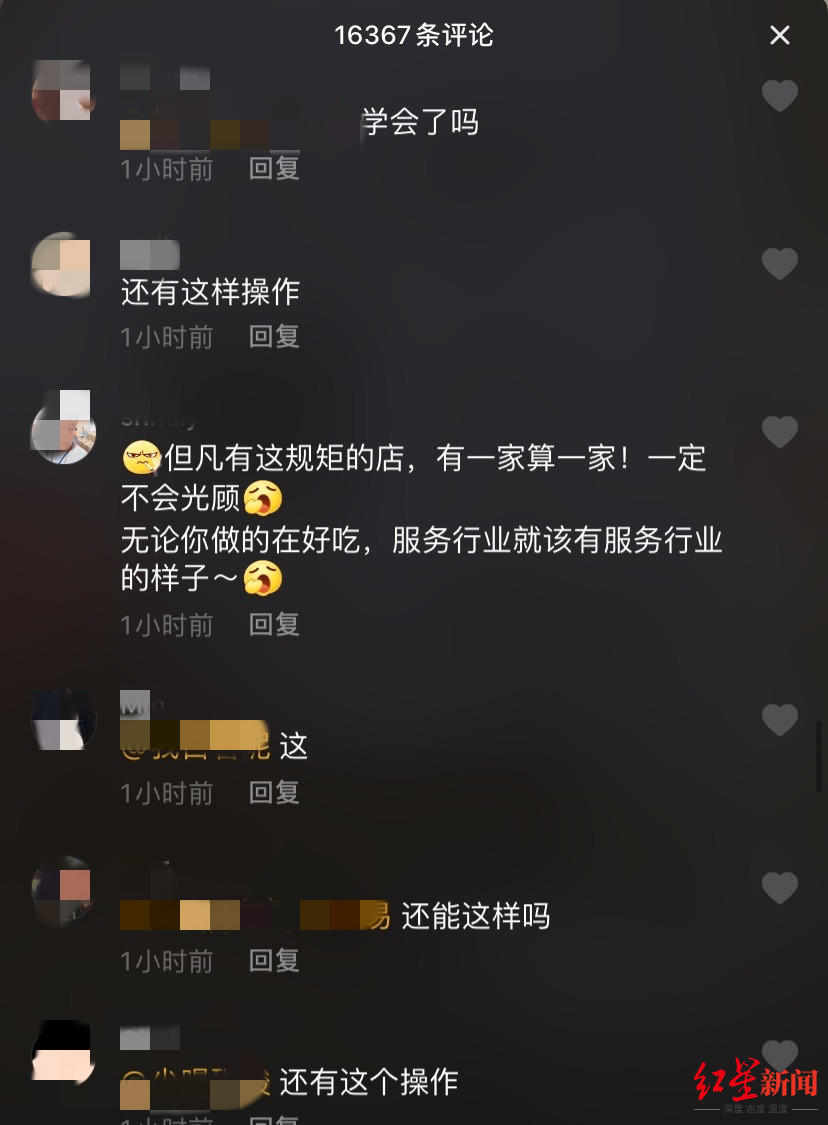Close the comments panel with the X

point(780,35)
